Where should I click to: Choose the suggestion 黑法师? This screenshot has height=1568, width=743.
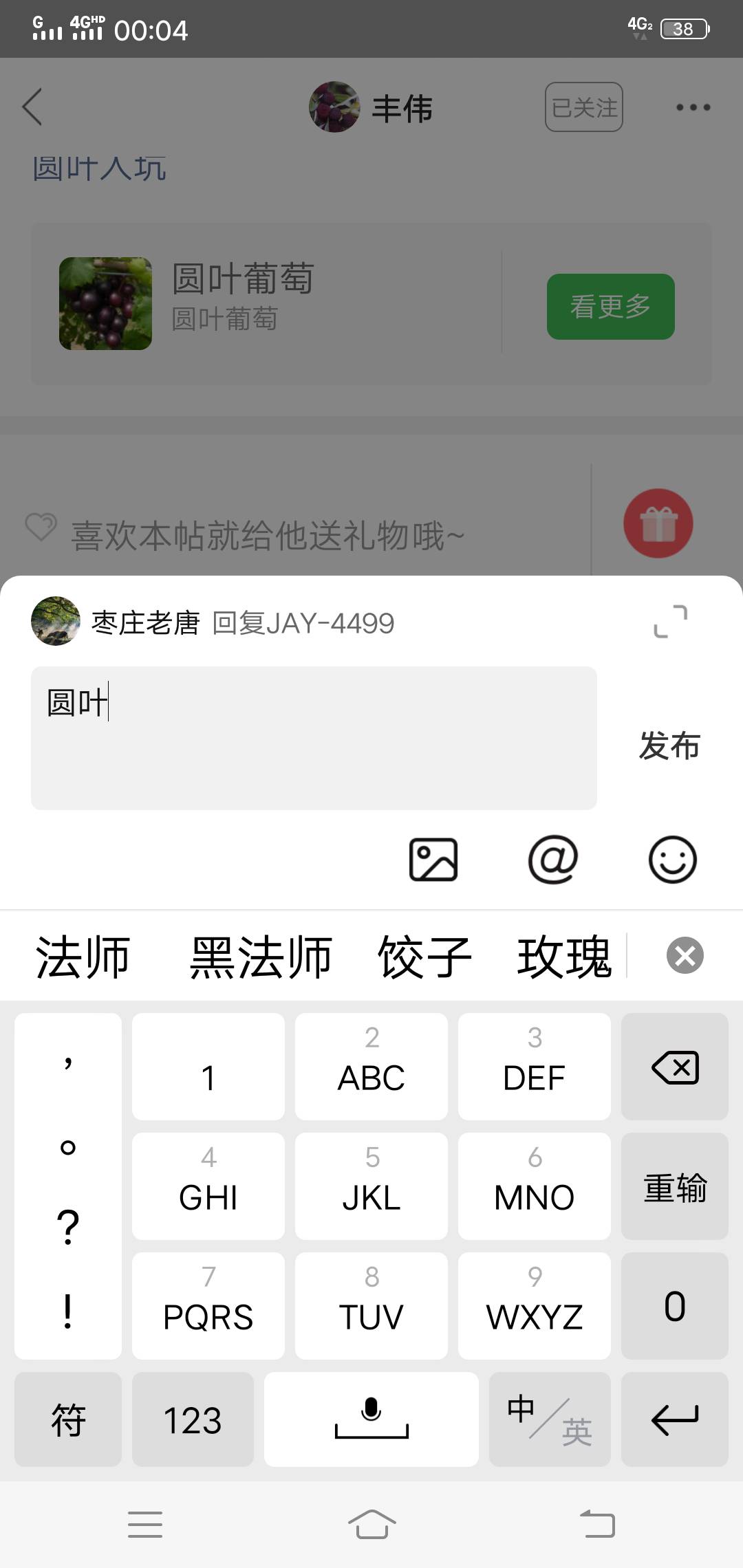(x=261, y=957)
